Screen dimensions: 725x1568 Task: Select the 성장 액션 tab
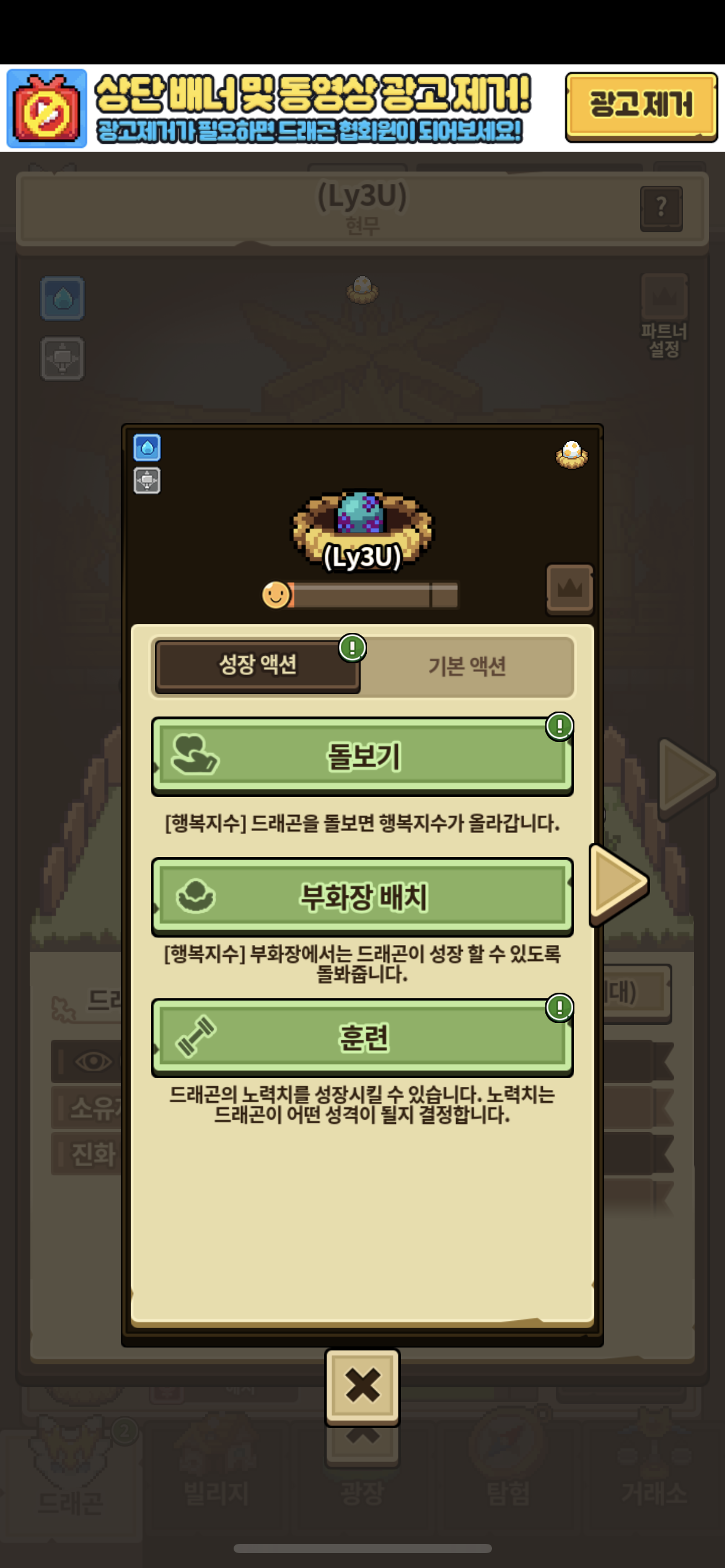[257, 666]
